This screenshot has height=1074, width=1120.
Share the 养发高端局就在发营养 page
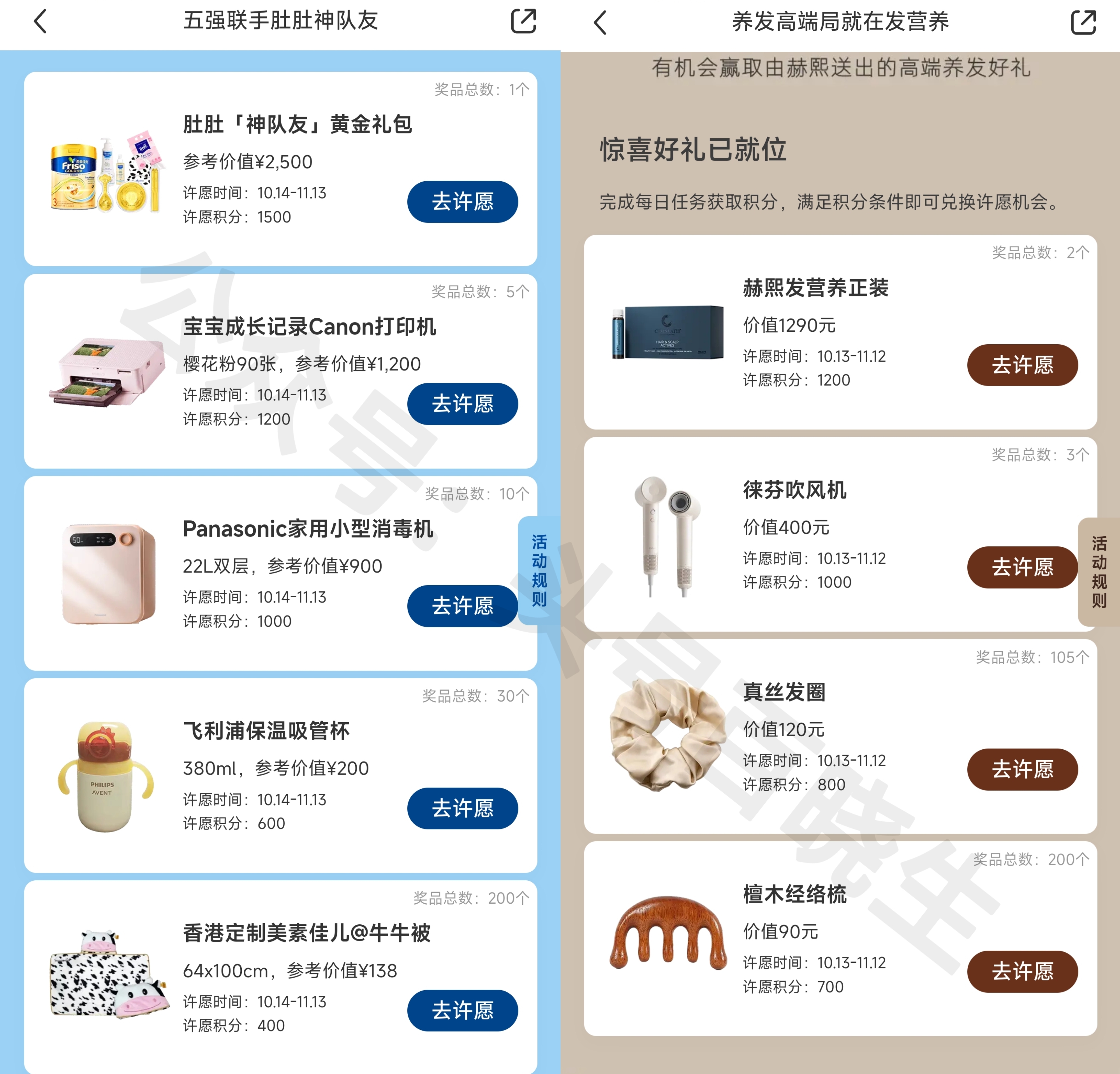(x=1083, y=22)
